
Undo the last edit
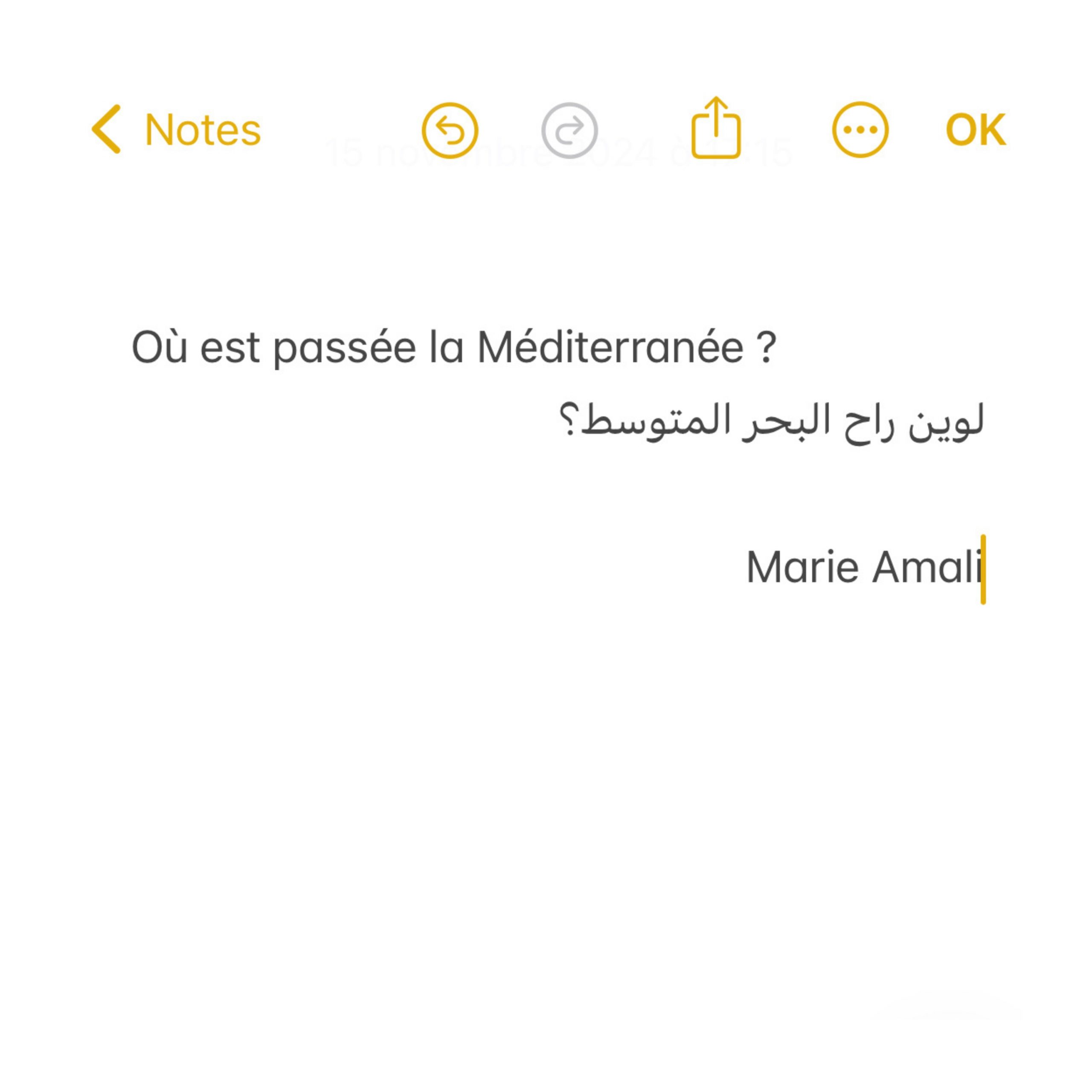pos(450,130)
